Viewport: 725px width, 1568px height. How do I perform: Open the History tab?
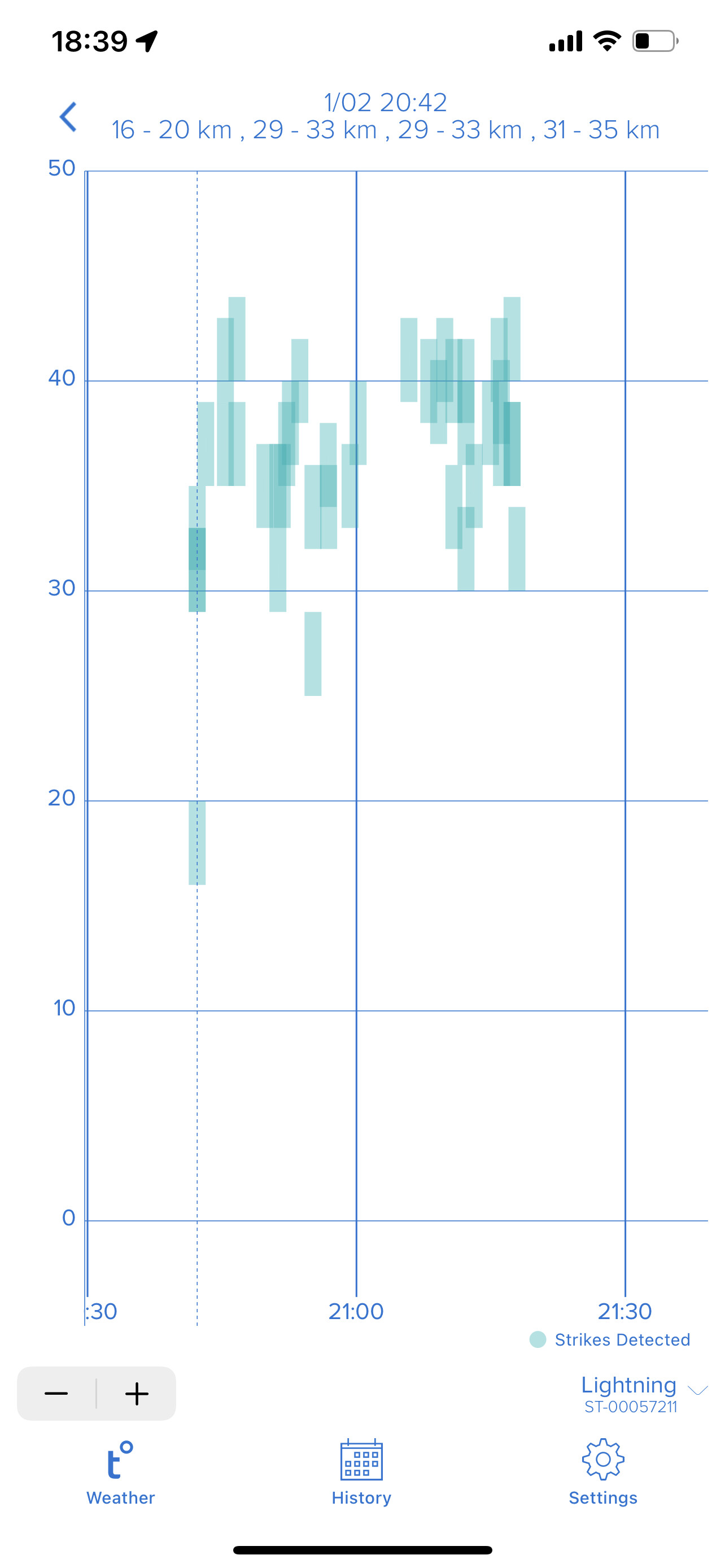[x=361, y=1472]
